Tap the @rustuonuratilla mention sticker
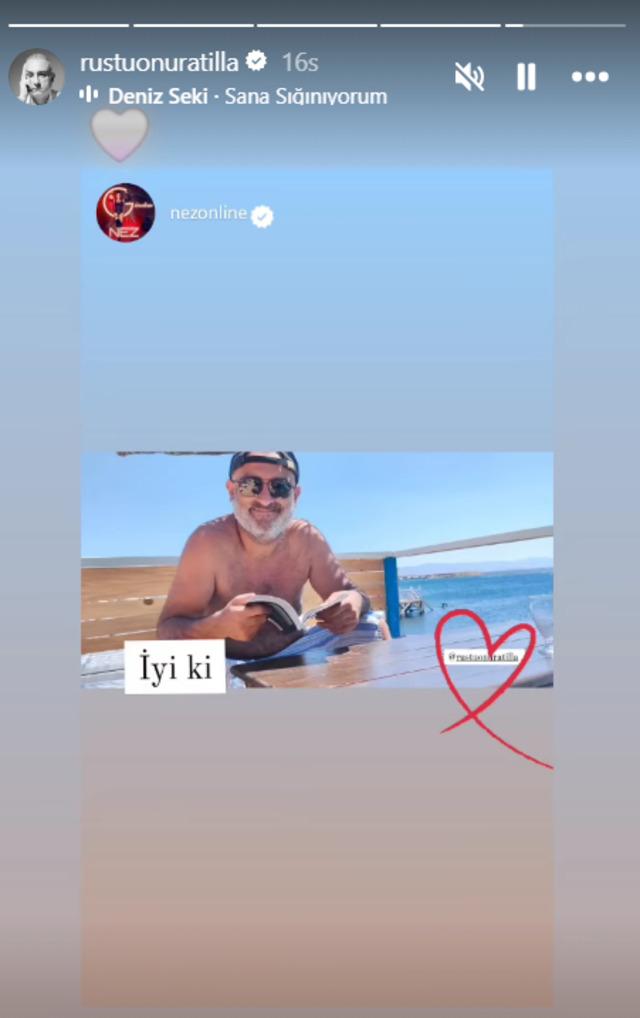 (485, 656)
